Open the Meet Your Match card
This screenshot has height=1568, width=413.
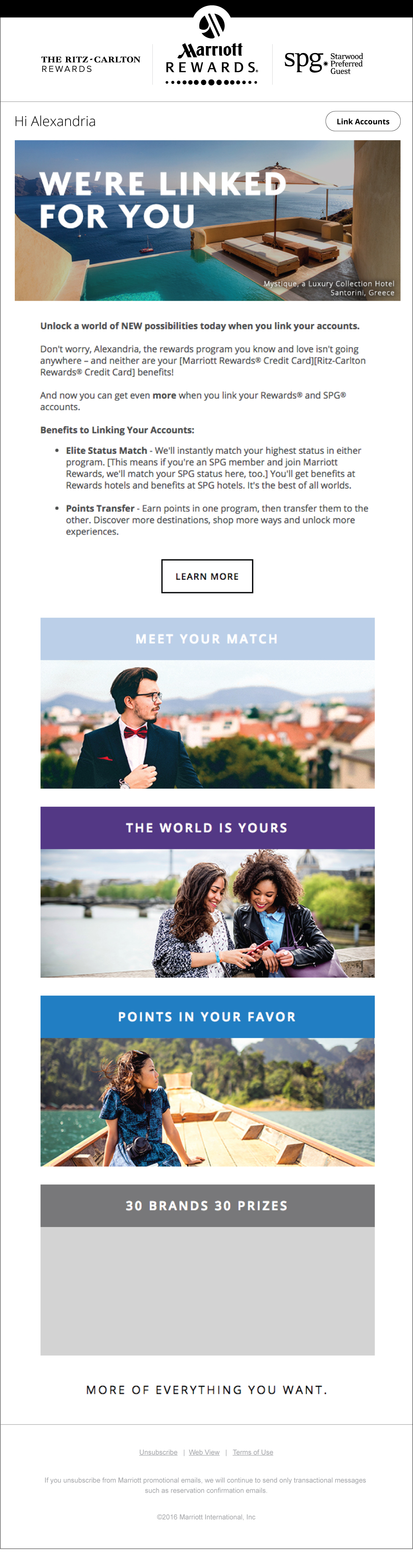207,703
